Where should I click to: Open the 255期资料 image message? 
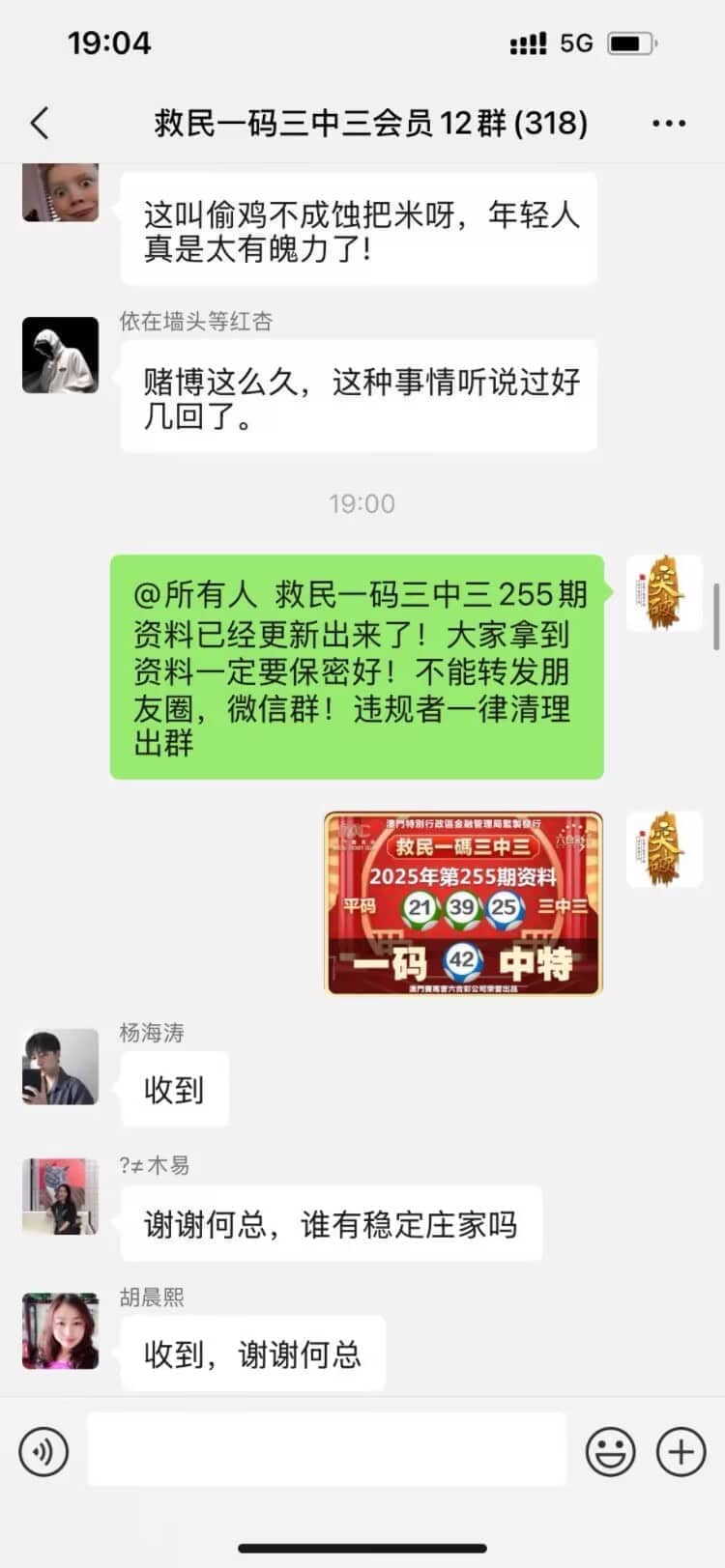(463, 903)
